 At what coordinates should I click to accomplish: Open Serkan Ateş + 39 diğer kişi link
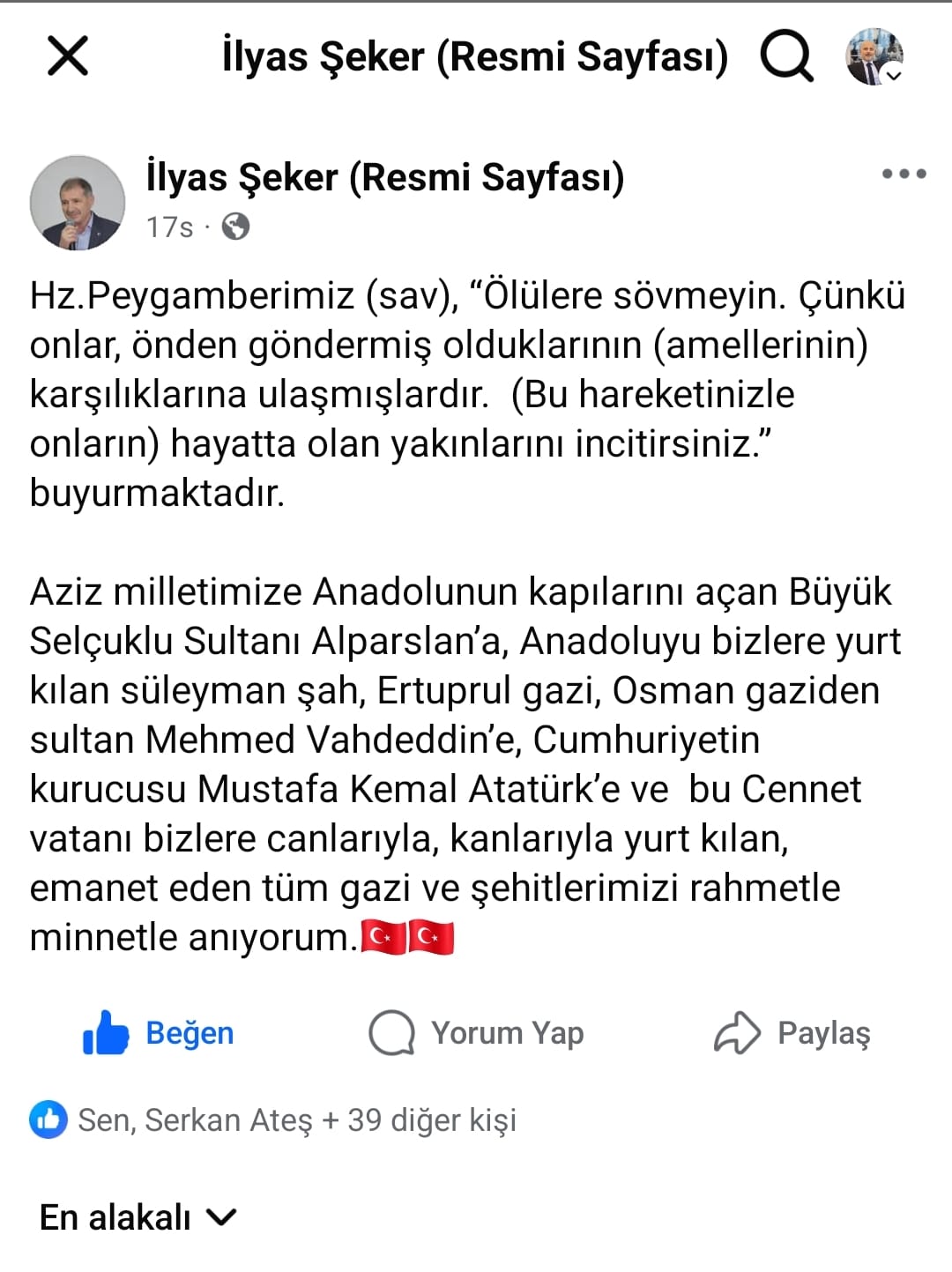coord(295,1120)
